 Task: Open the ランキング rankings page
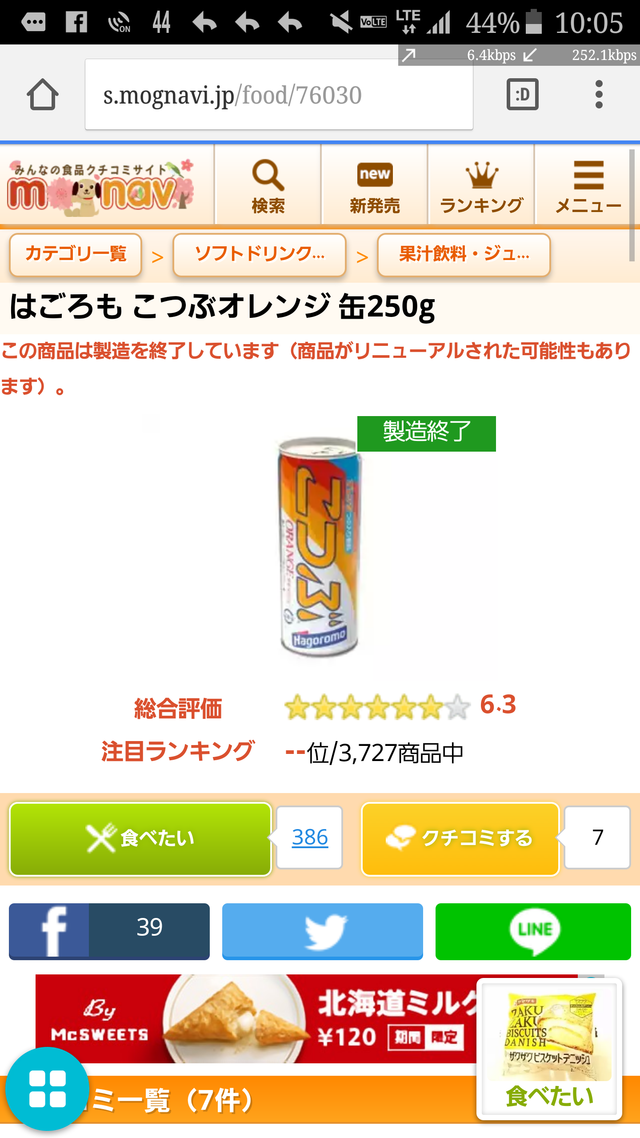pyautogui.click(x=481, y=185)
